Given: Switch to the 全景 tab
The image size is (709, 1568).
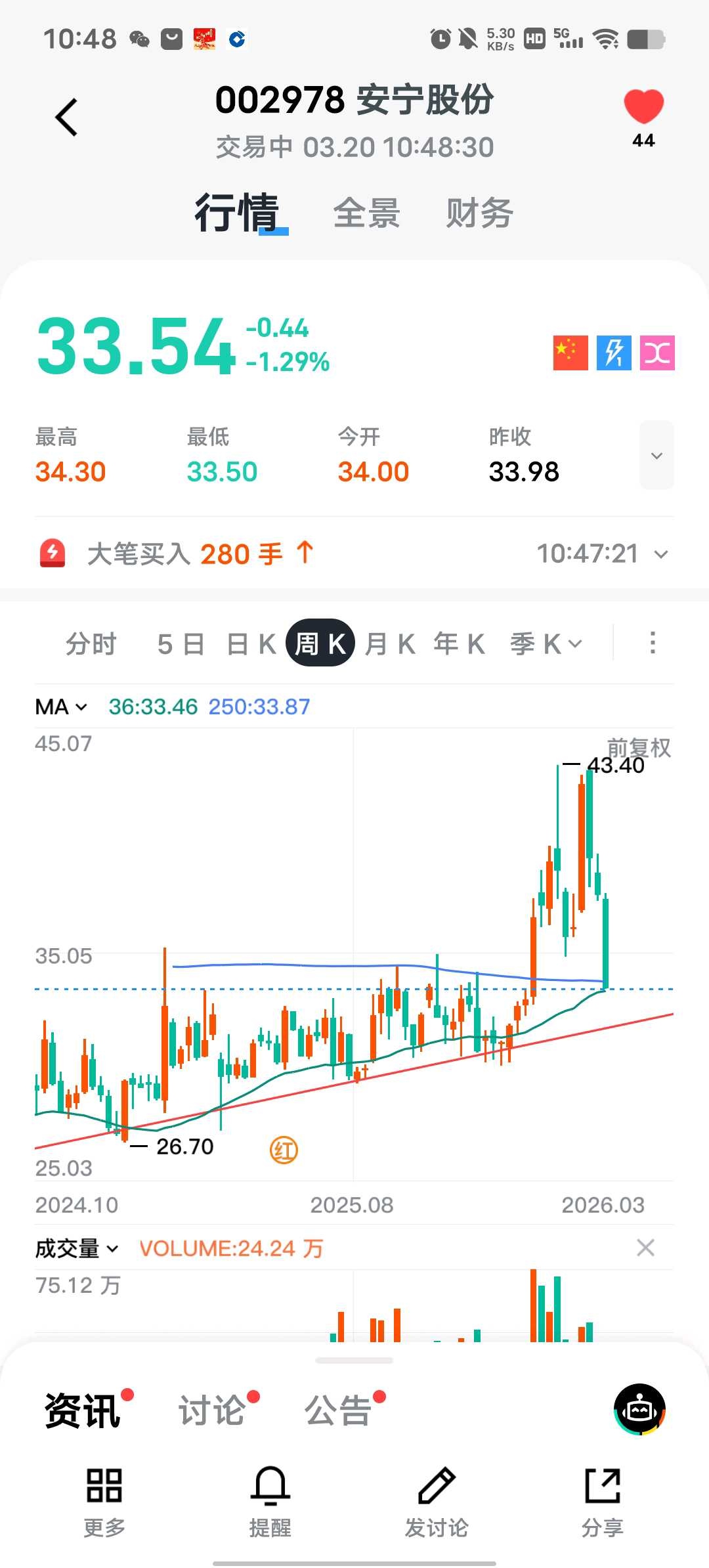Looking at the screenshot, I should pyautogui.click(x=367, y=213).
